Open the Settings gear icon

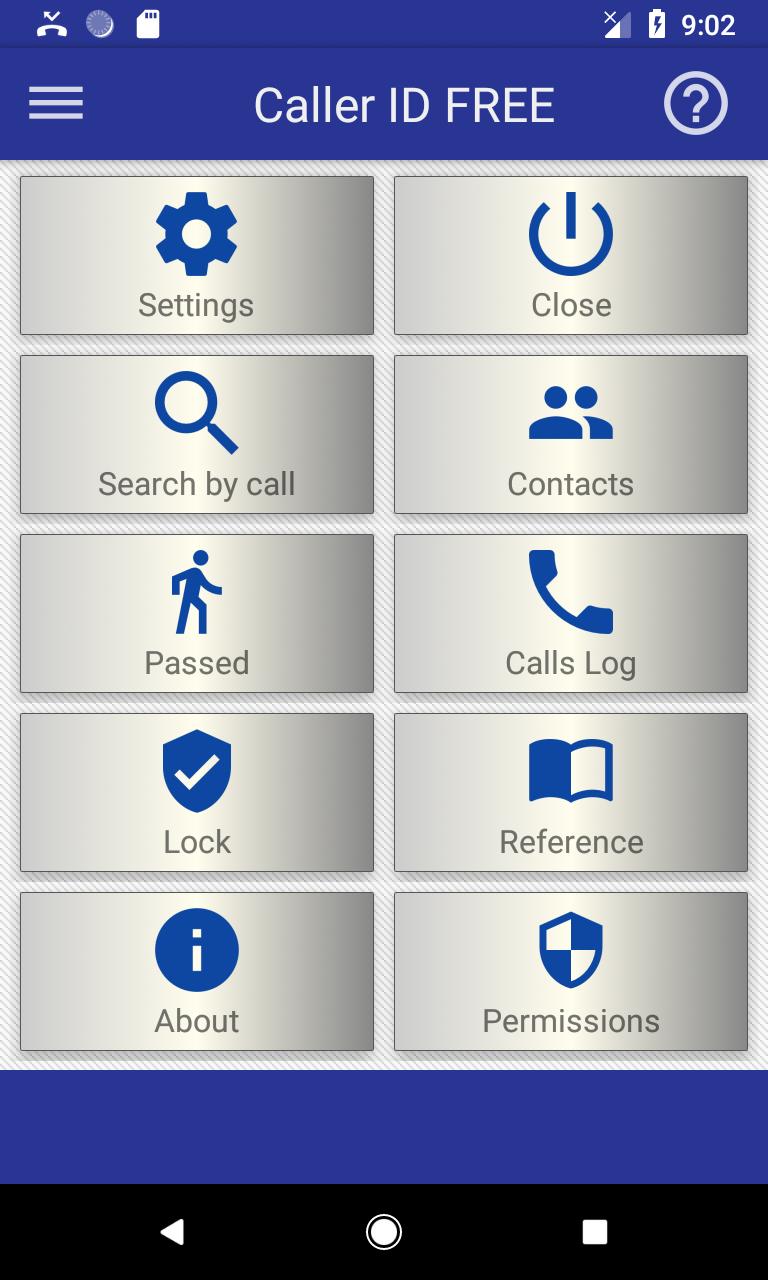[x=196, y=233]
